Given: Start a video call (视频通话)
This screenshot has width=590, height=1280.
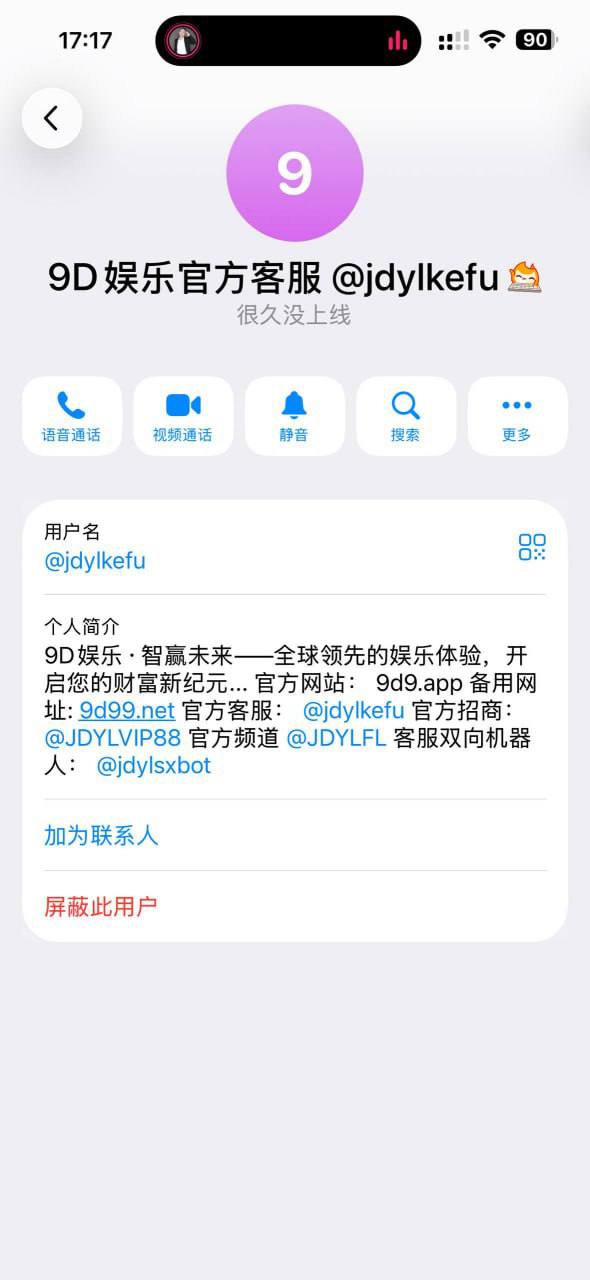Looking at the screenshot, I should [183, 416].
